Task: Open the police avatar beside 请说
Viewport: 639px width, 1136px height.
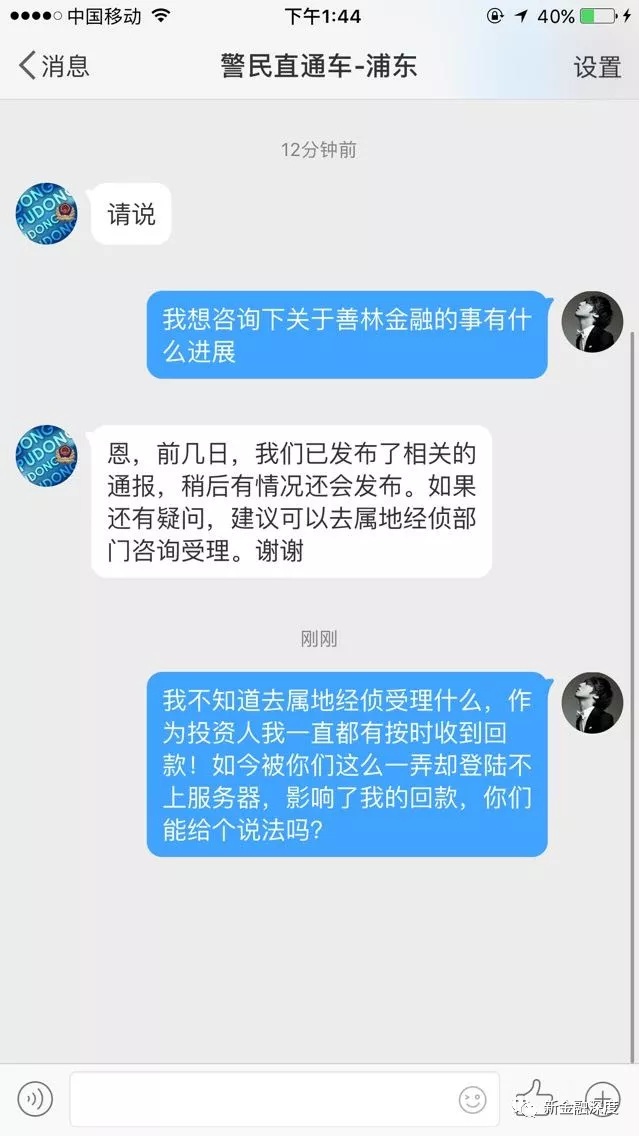Action: coord(46,213)
